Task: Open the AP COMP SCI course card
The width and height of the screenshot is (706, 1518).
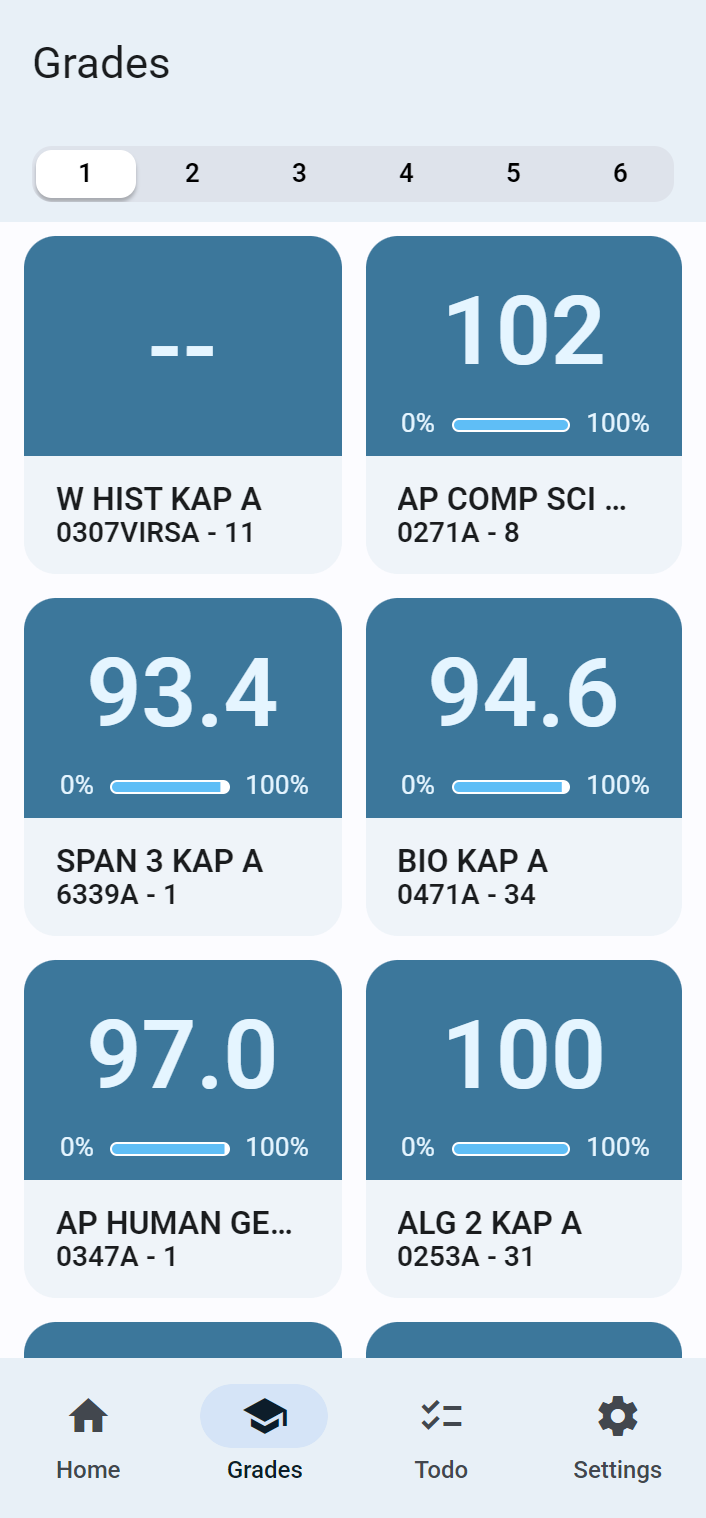Action: (x=524, y=404)
